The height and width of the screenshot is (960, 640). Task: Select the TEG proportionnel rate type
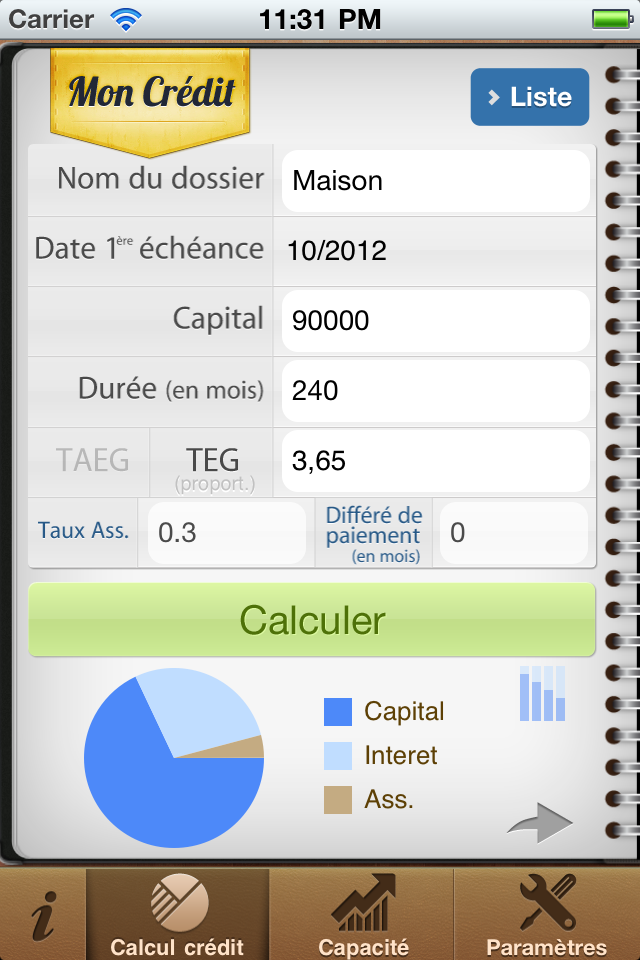(x=213, y=463)
